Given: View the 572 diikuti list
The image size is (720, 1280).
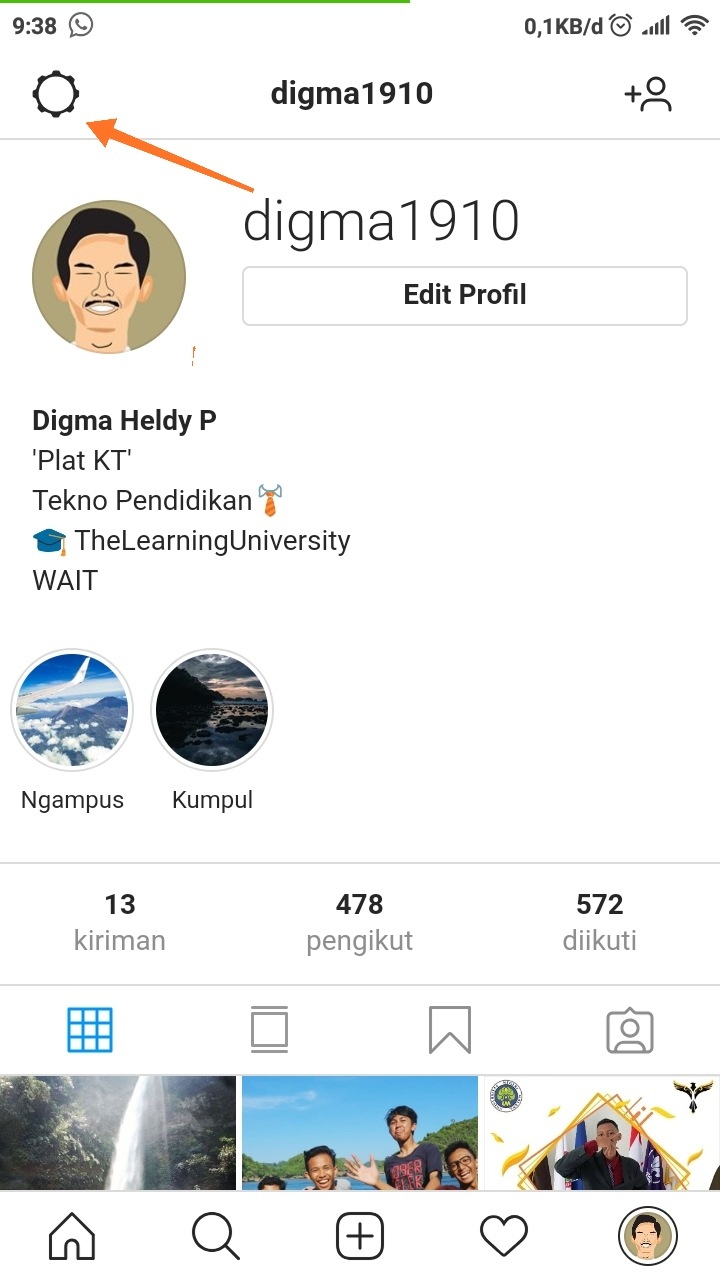Looking at the screenshot, I should (x=599, y=921).
